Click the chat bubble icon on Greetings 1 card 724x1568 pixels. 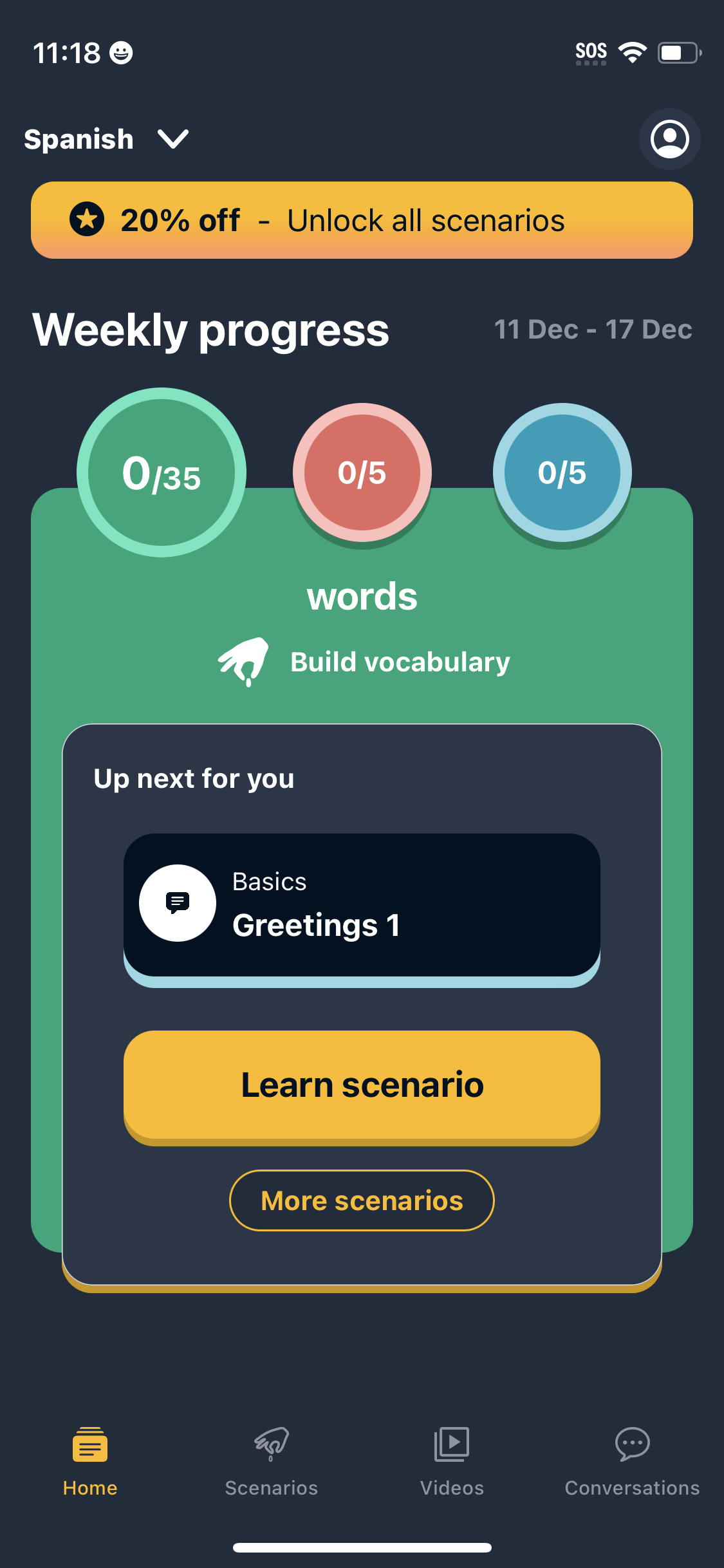[177, 902]
